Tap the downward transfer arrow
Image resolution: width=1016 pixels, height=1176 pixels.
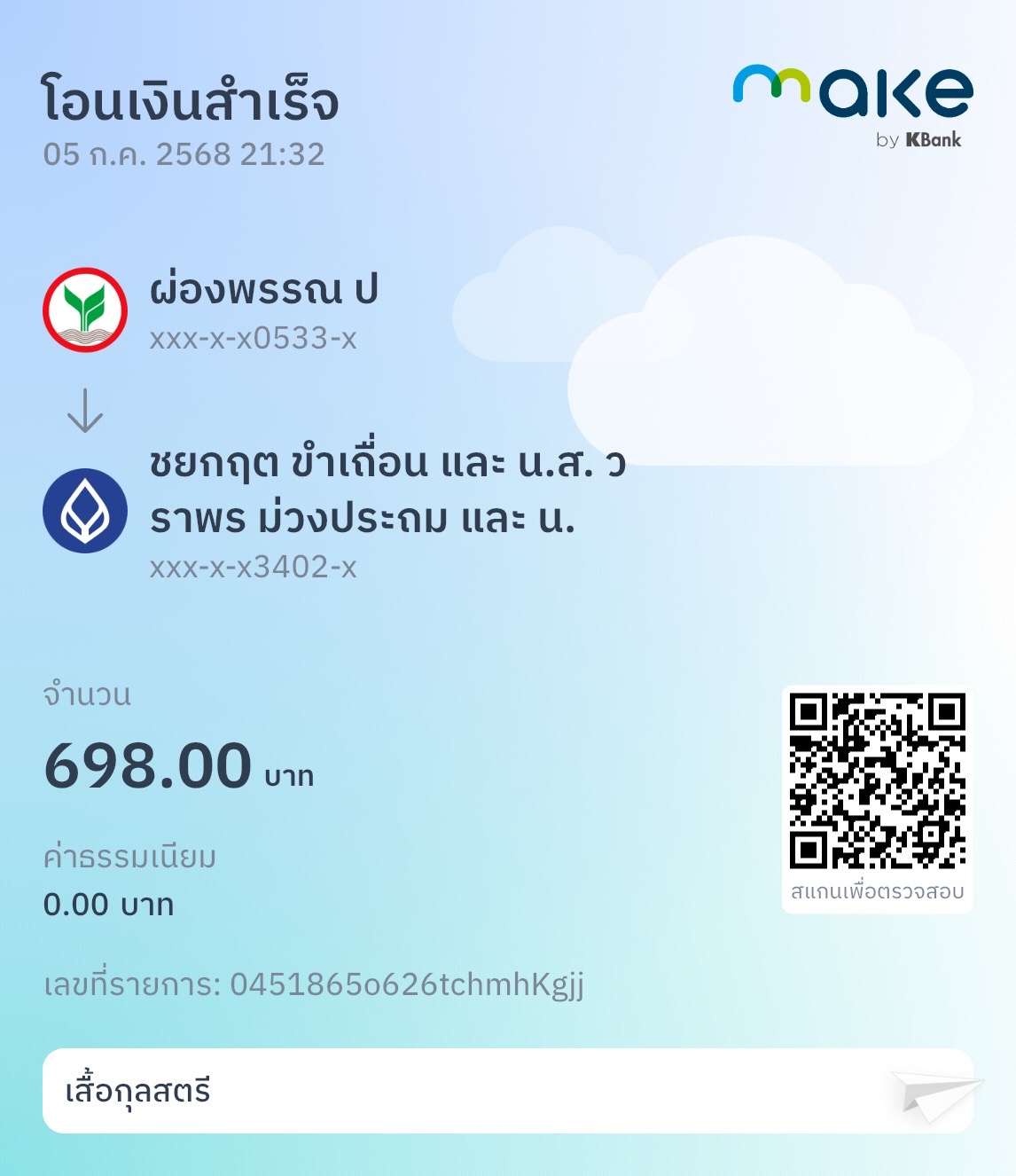pos(84,411)
